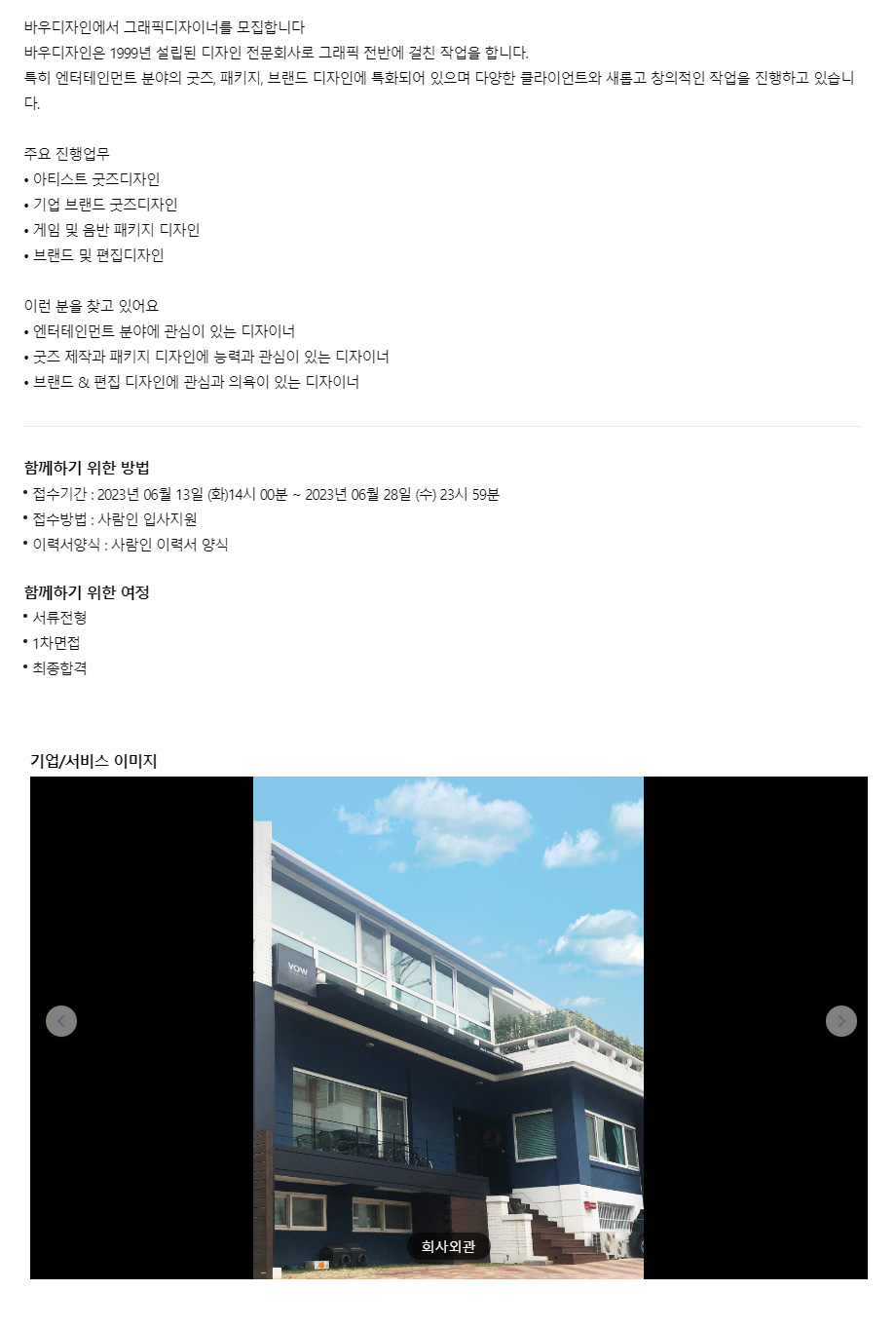Open the company exterior photo
Image resolution: width=896 pixels, height=1329 pixels.
(448, 1023)
